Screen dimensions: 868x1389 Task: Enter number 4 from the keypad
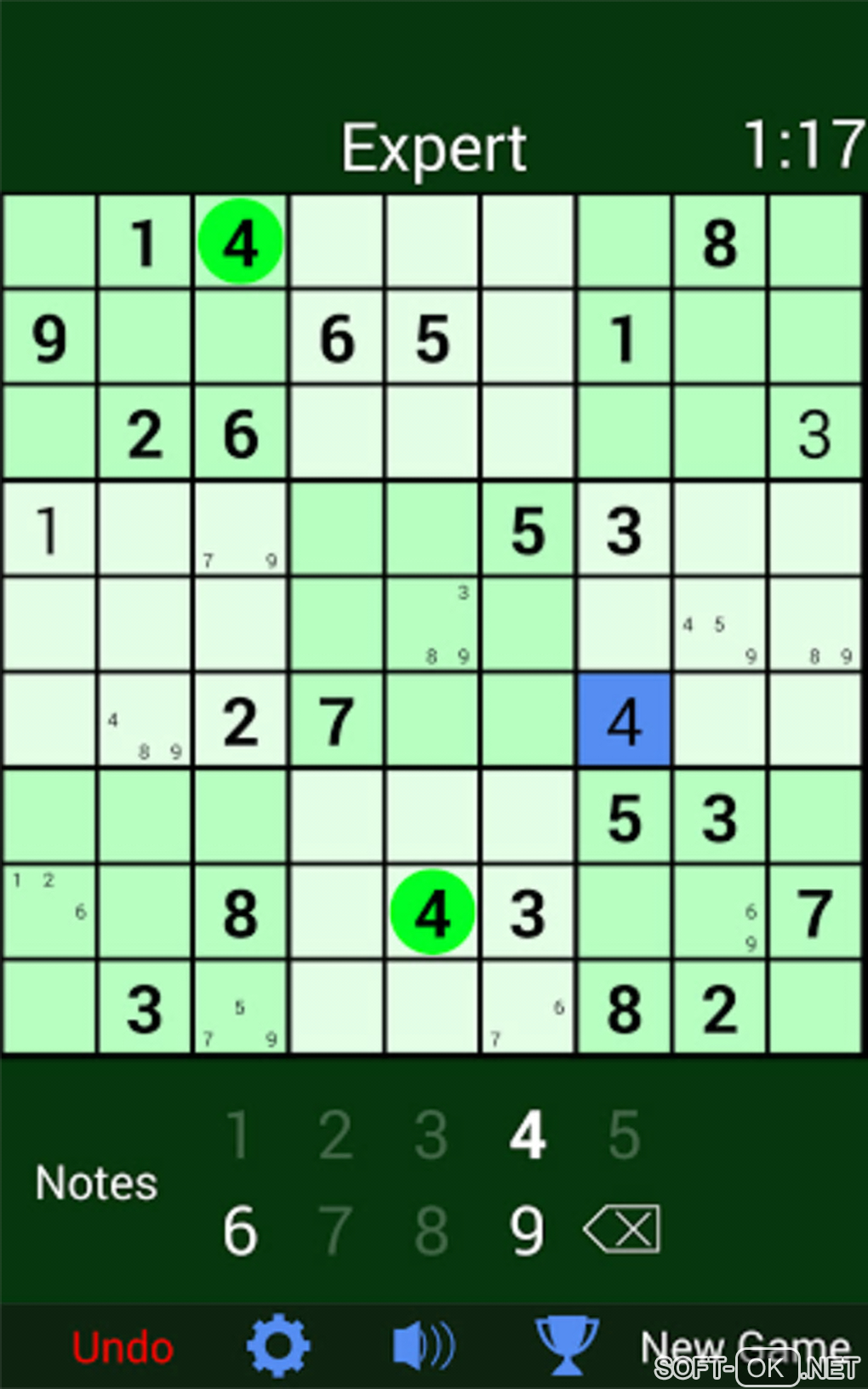pyautogui.click(x=528, y=1135)
